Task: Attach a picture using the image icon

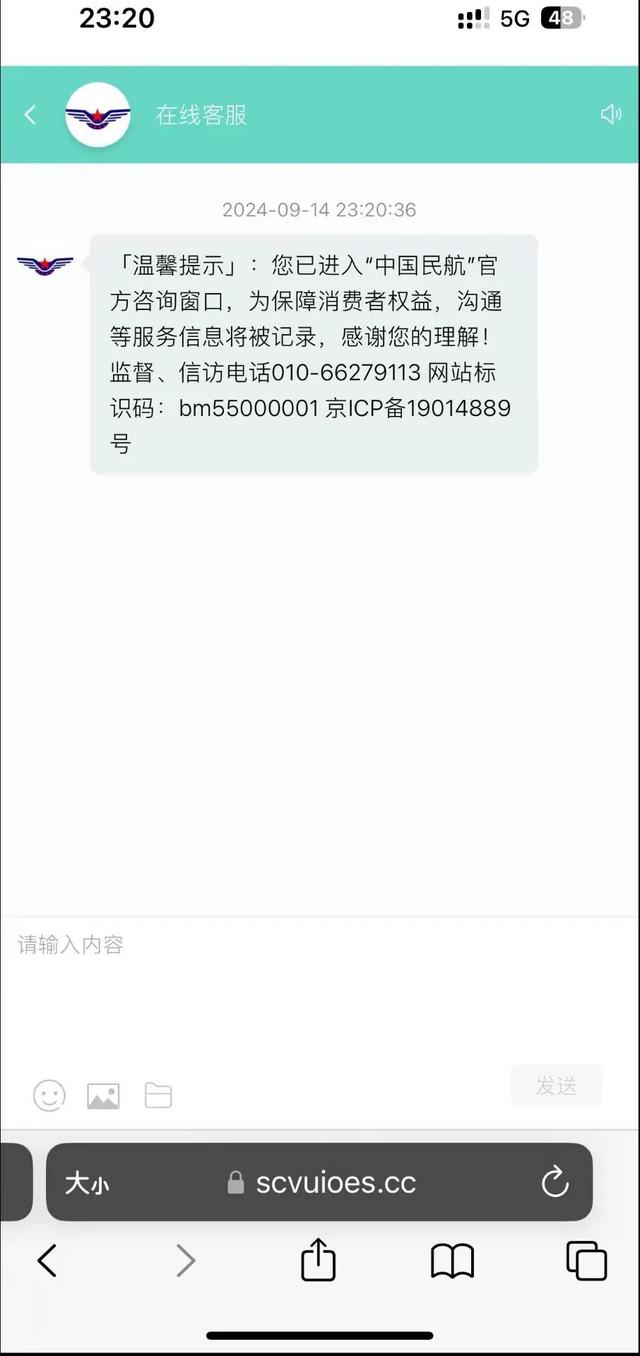Action: pyautogui.click(x=103, y=1096)
